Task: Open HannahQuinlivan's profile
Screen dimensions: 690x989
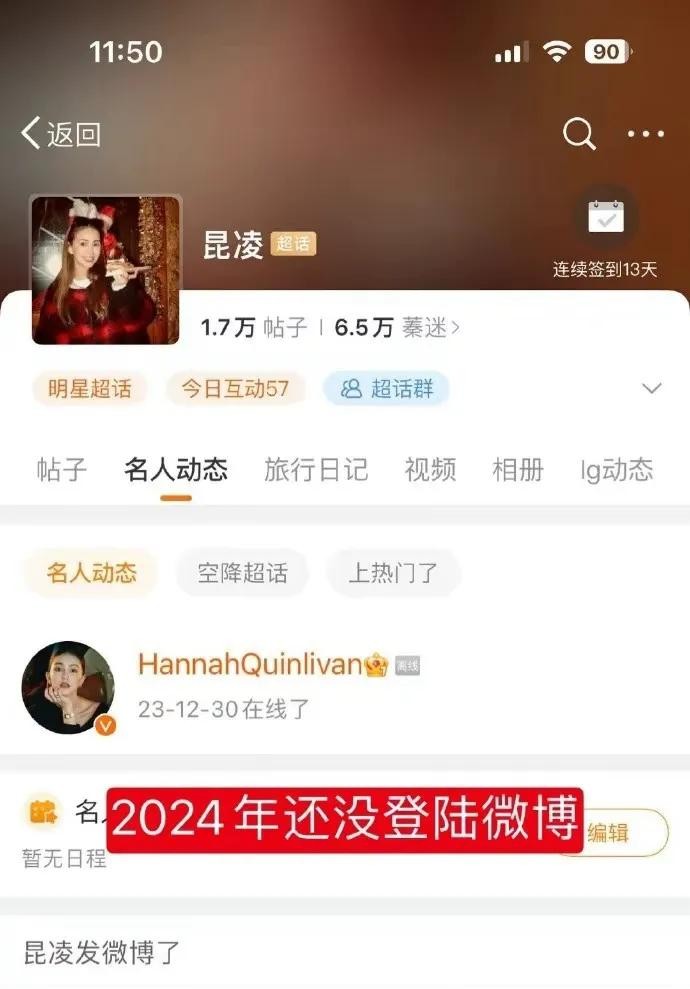Action: coord(68,688)
